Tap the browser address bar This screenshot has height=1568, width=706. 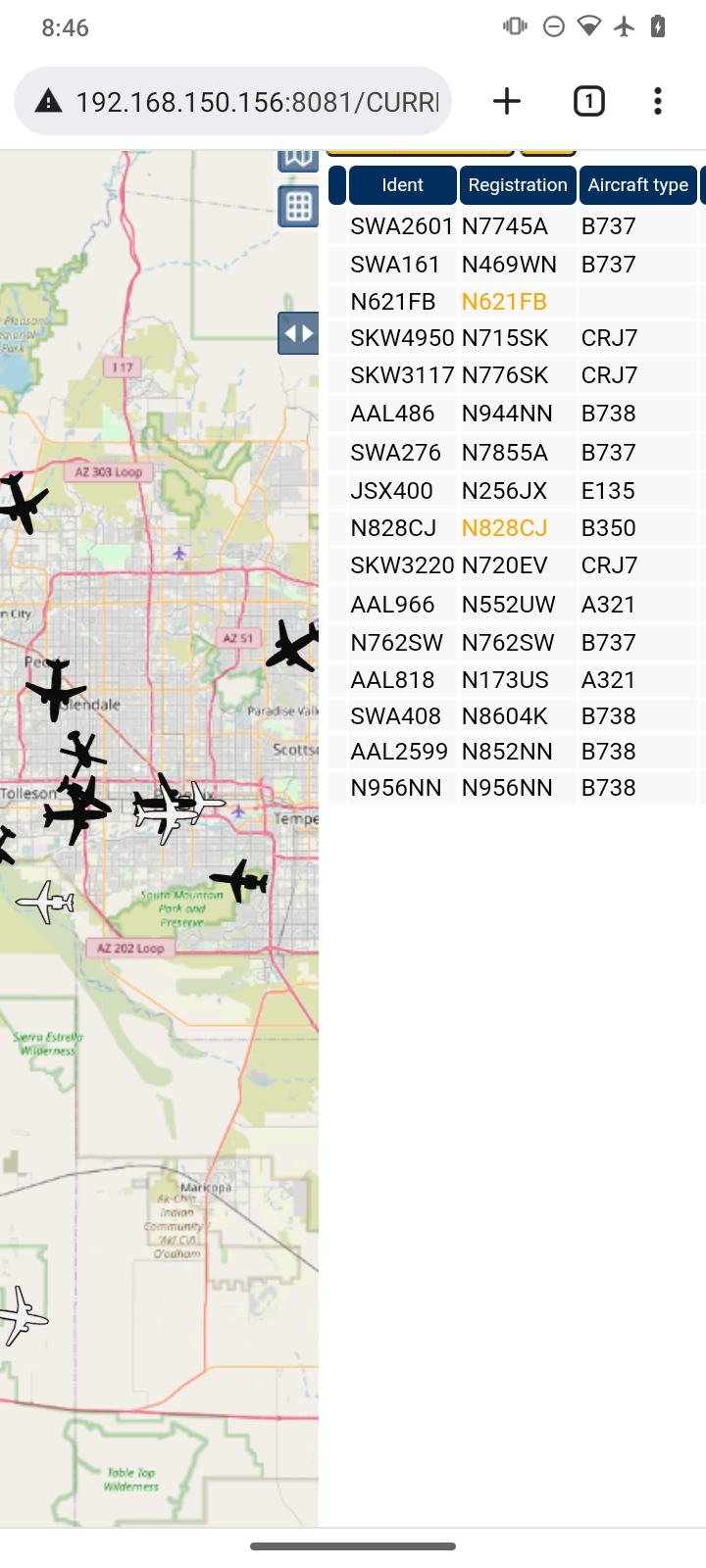tap(232, 101)
